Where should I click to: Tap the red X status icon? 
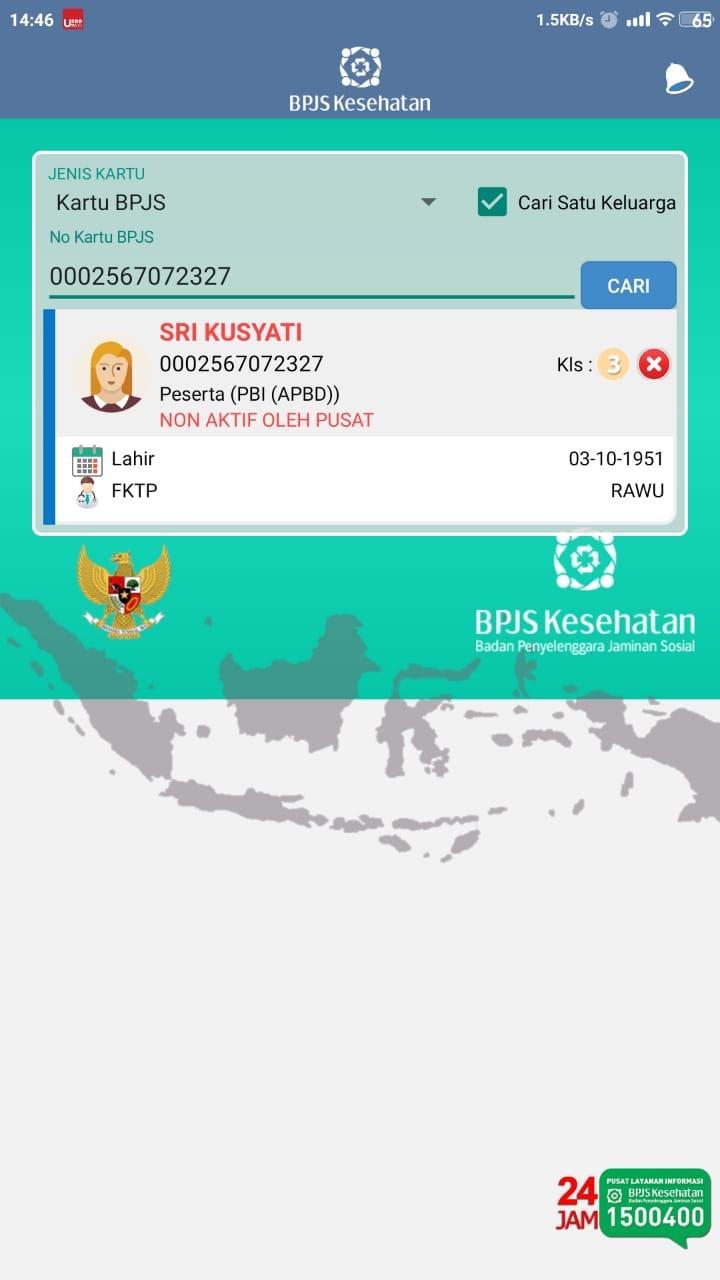[x=653, y=365]
